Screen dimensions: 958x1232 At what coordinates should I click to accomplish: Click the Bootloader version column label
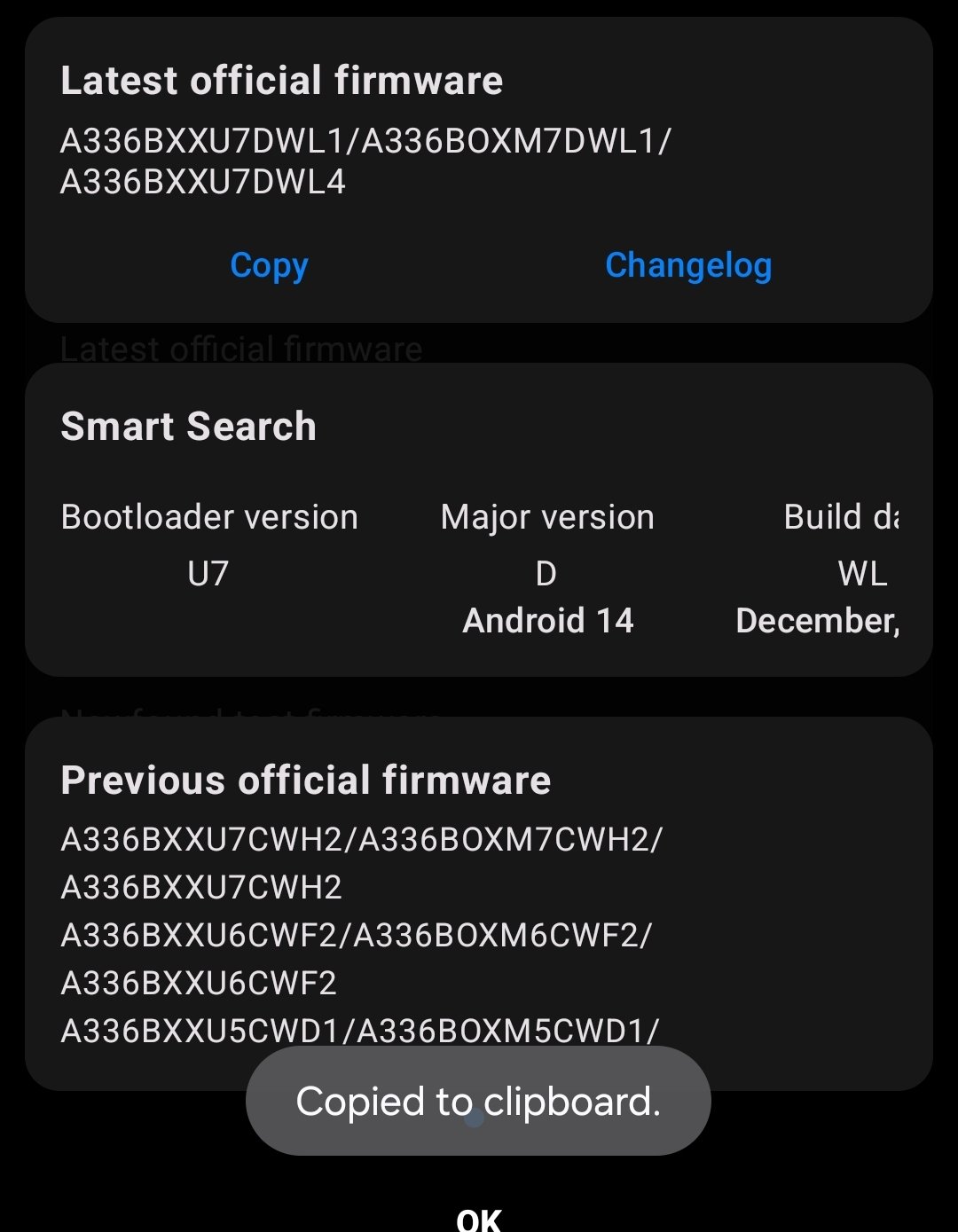tap(208, 516)
